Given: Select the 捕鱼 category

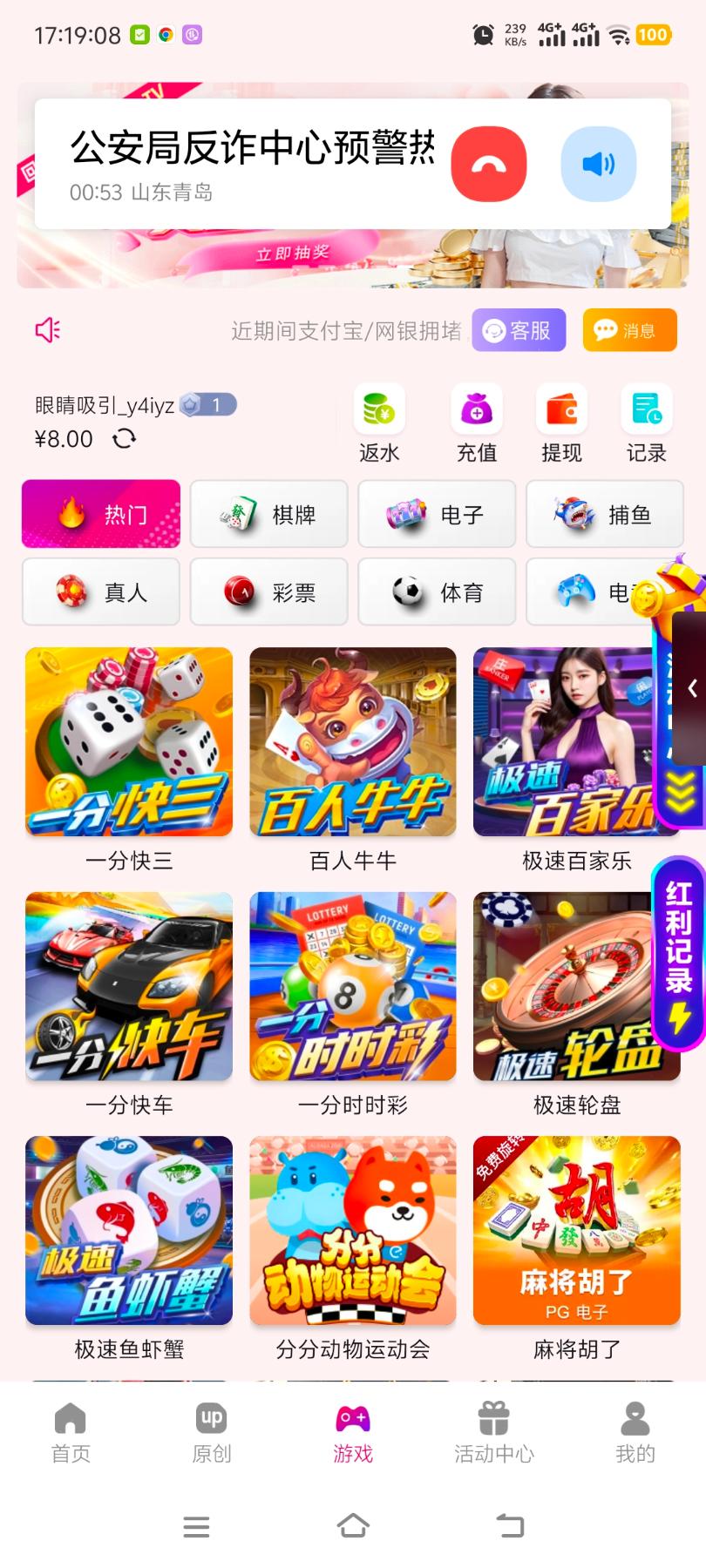Looking at the screenshot, I should pos(605,514).
